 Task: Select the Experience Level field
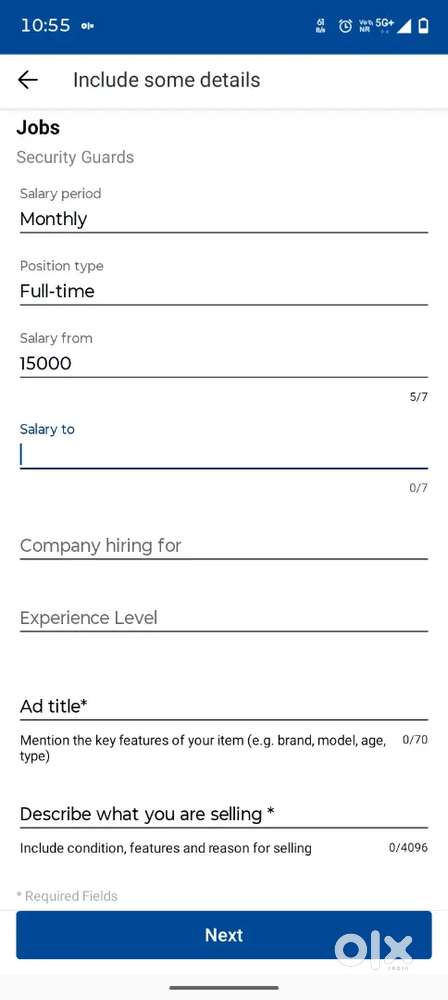tap(223, 618)
